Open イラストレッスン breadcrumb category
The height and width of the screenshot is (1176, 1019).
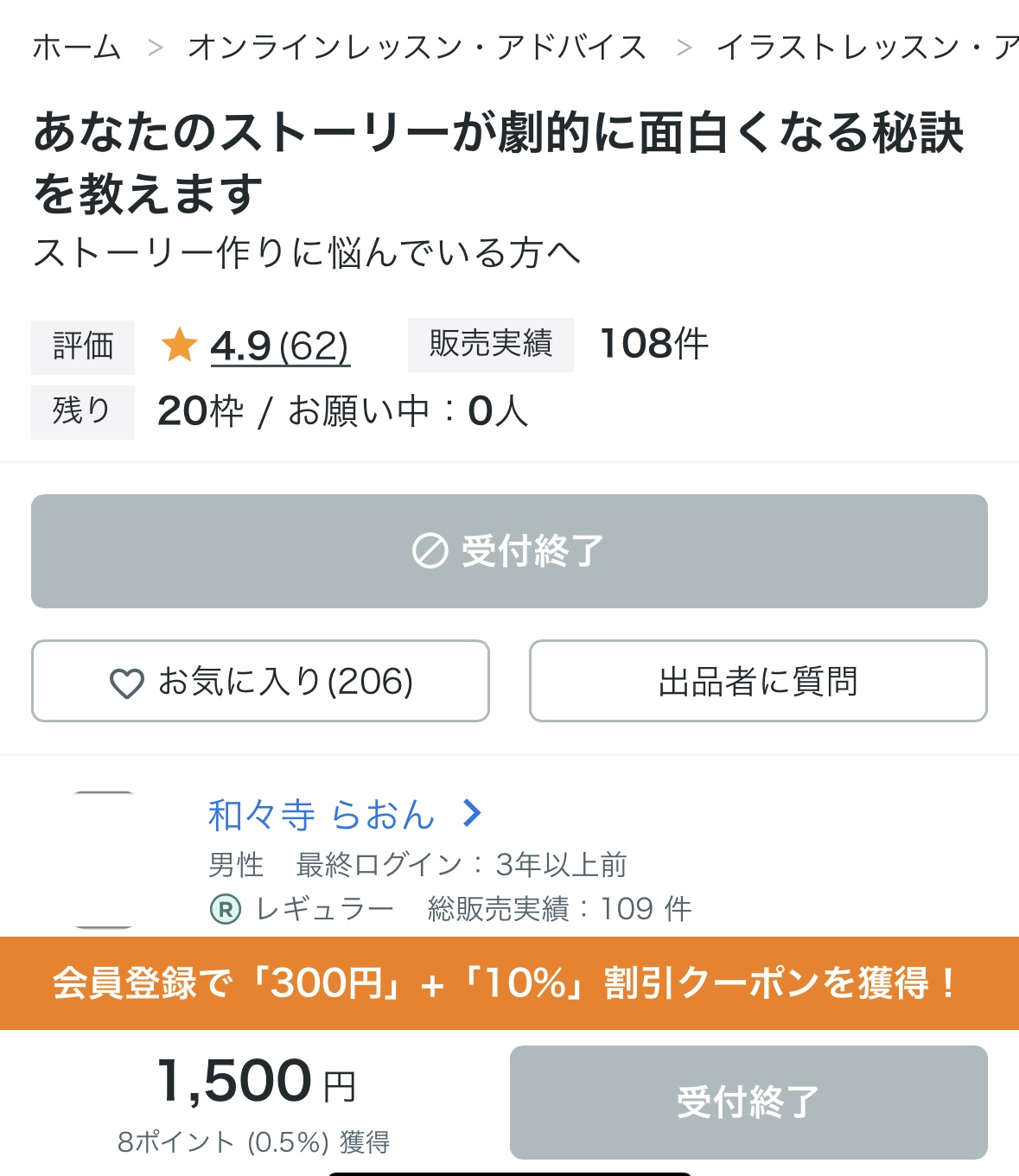click(864, 48)
